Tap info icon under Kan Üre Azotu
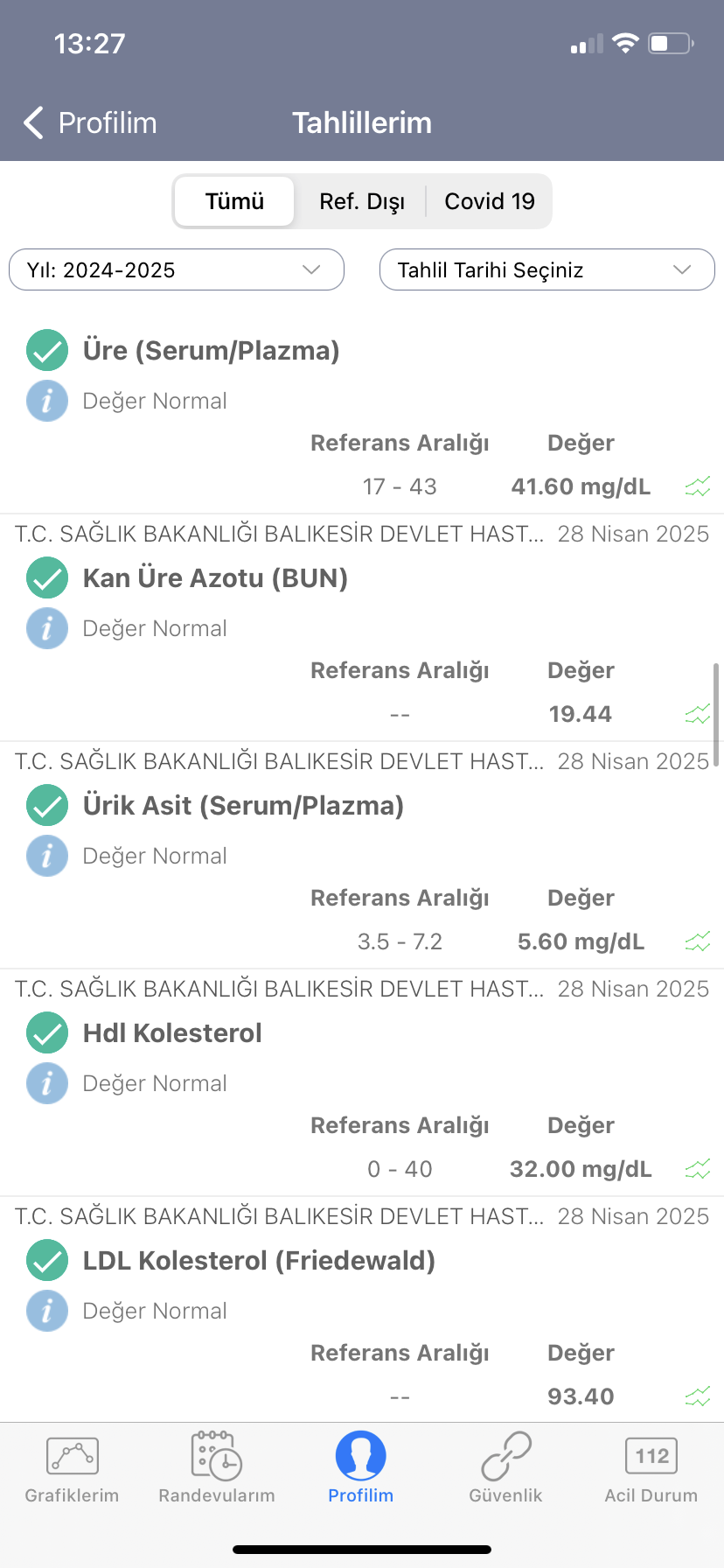The height and width of the screenshot is (1568, 724). (x=47, y=628)
